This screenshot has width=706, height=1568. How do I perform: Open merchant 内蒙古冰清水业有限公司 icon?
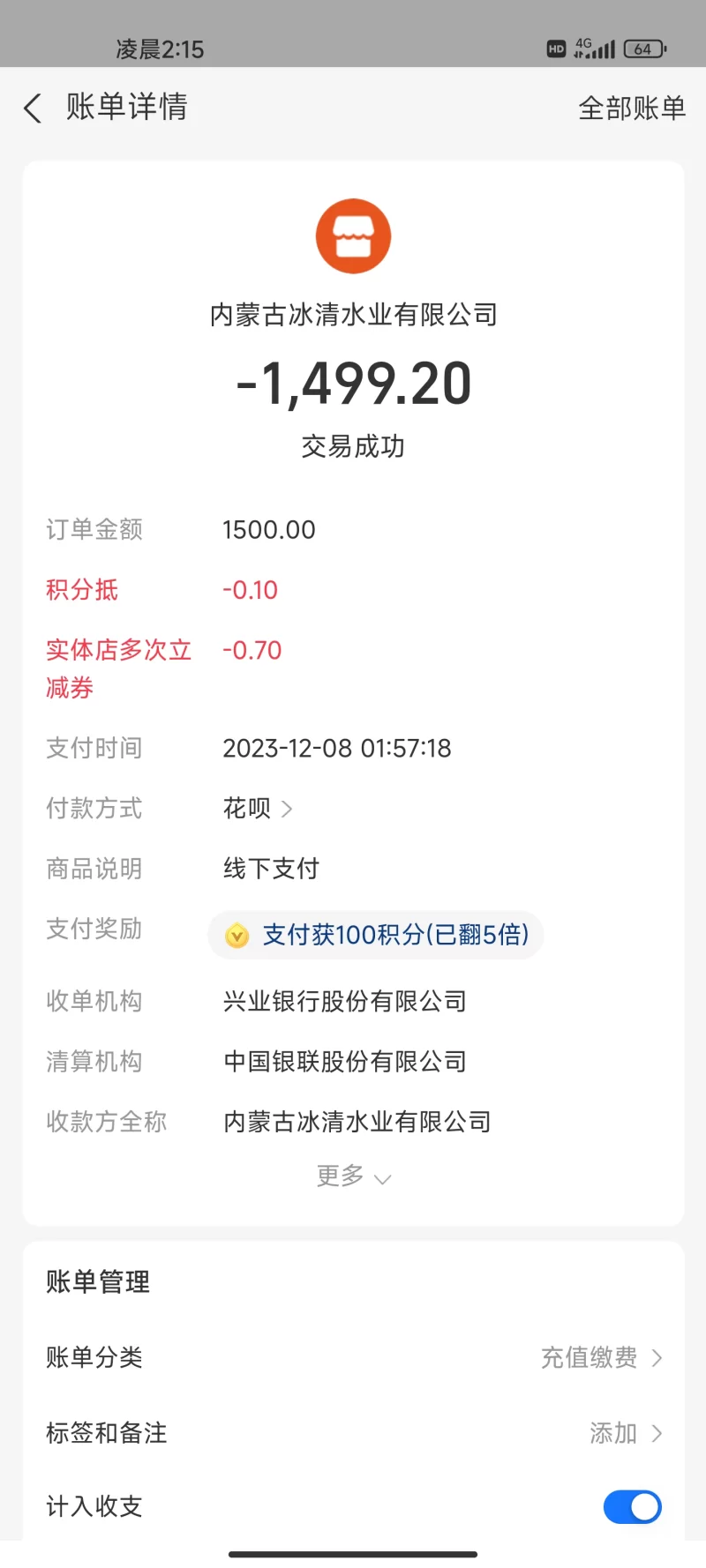[353, 236]
